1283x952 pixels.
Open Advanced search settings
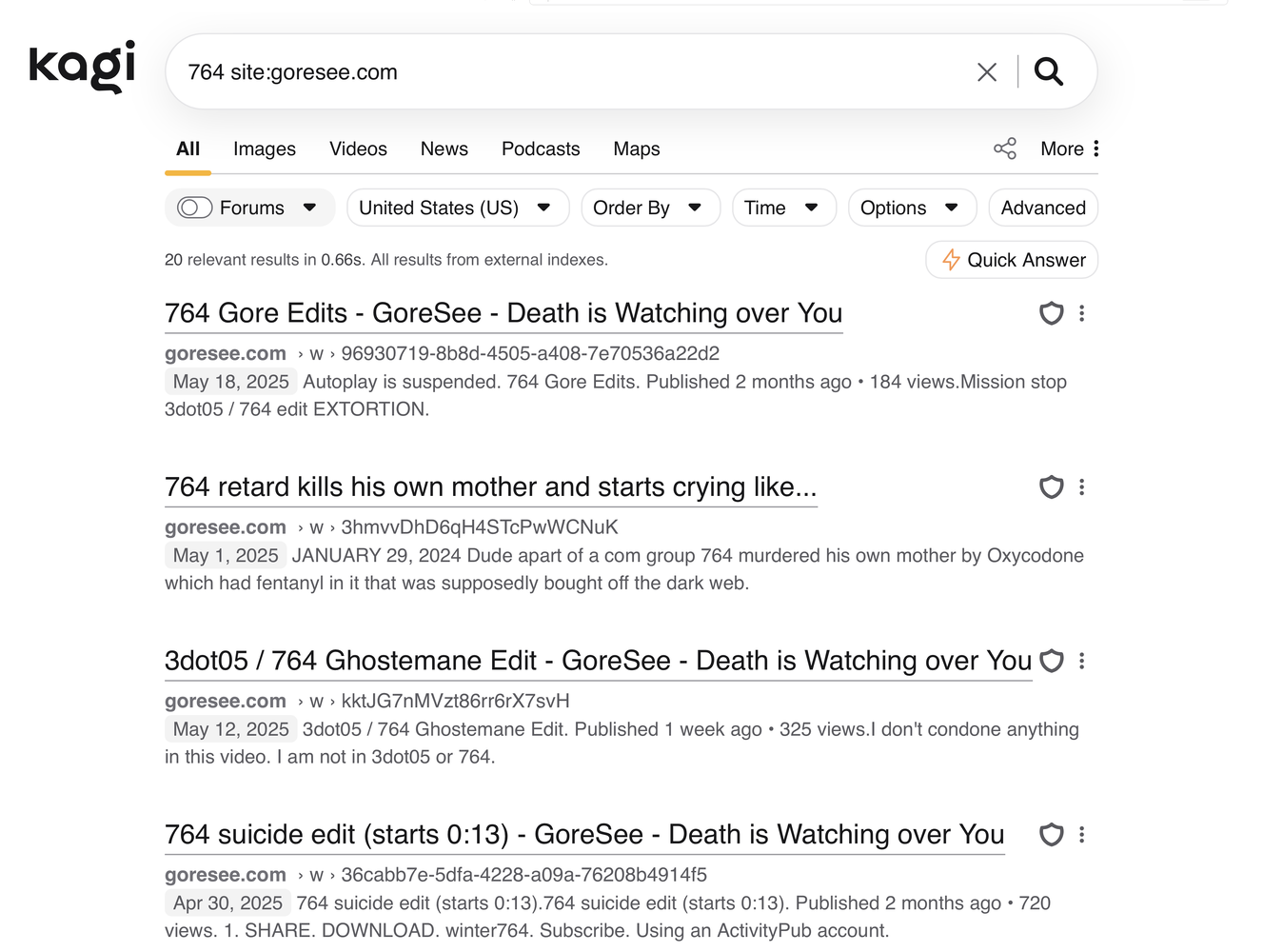coord(1043,208)
